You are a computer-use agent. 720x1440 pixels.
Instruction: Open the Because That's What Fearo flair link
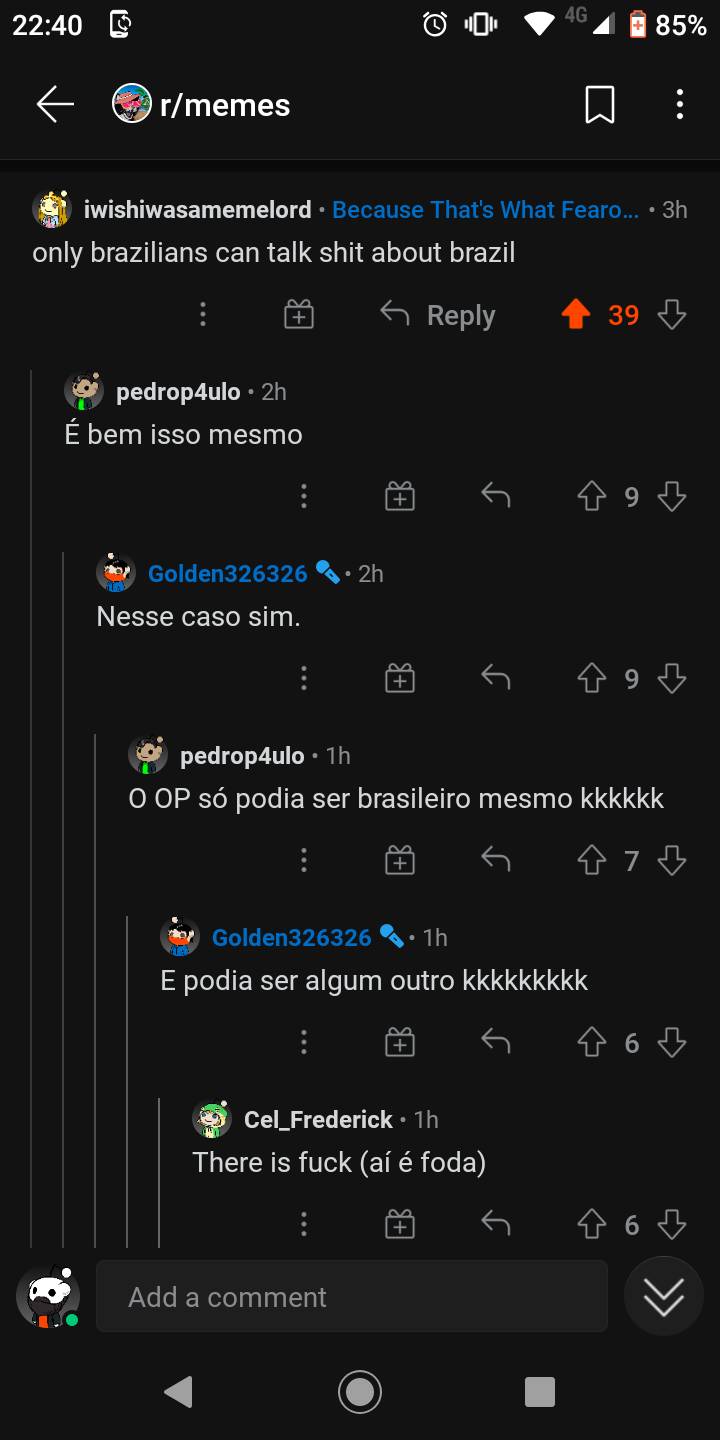point(486,209)
